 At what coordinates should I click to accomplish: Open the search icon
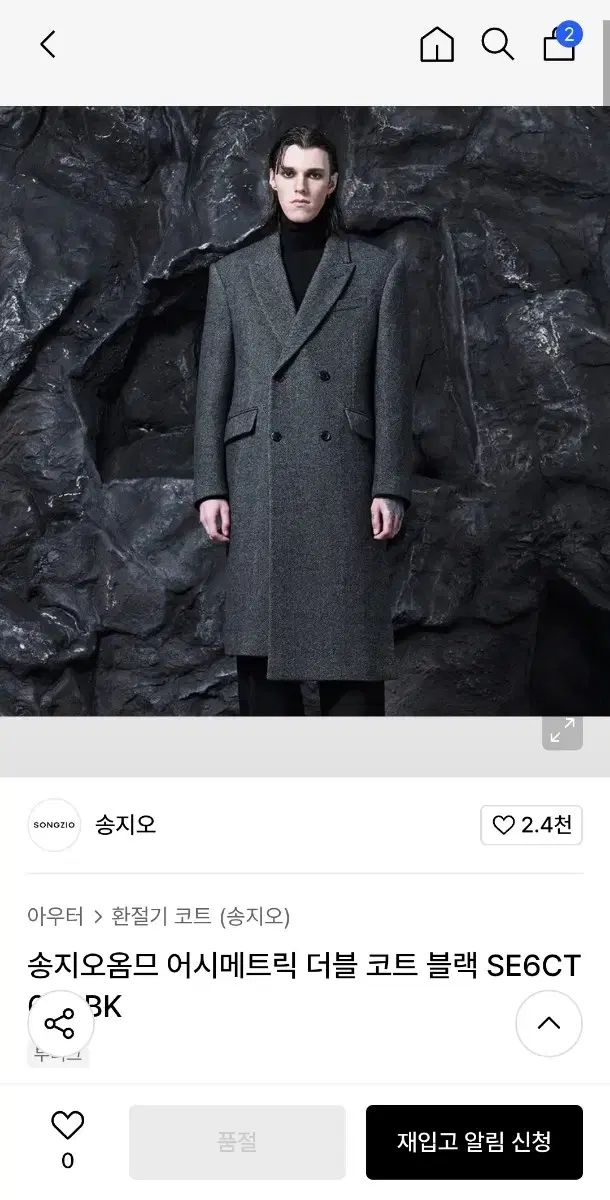point(497,44)
